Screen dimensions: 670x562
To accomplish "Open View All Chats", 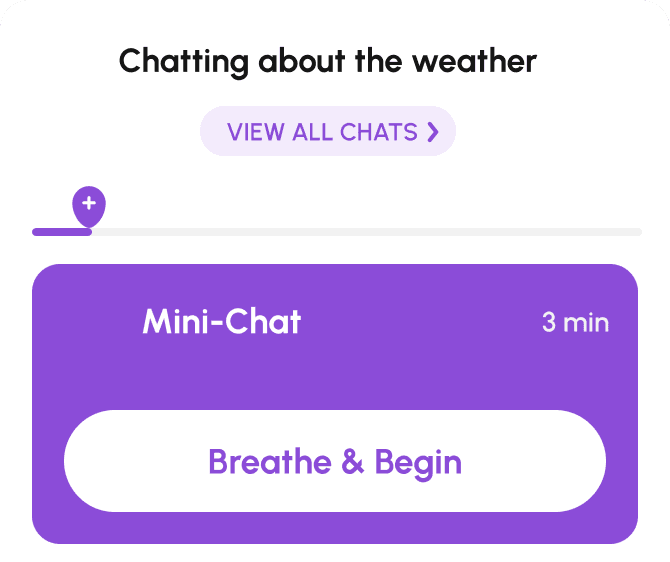I will [x=328, y=132].
